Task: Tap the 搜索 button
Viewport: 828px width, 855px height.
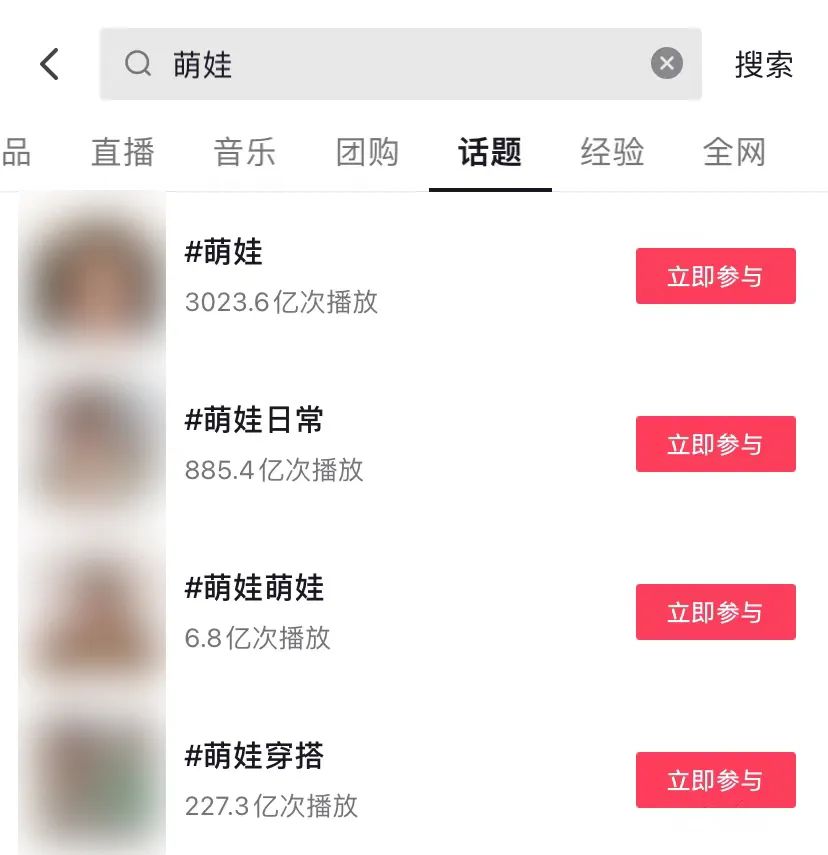Action: coord(764,65)
